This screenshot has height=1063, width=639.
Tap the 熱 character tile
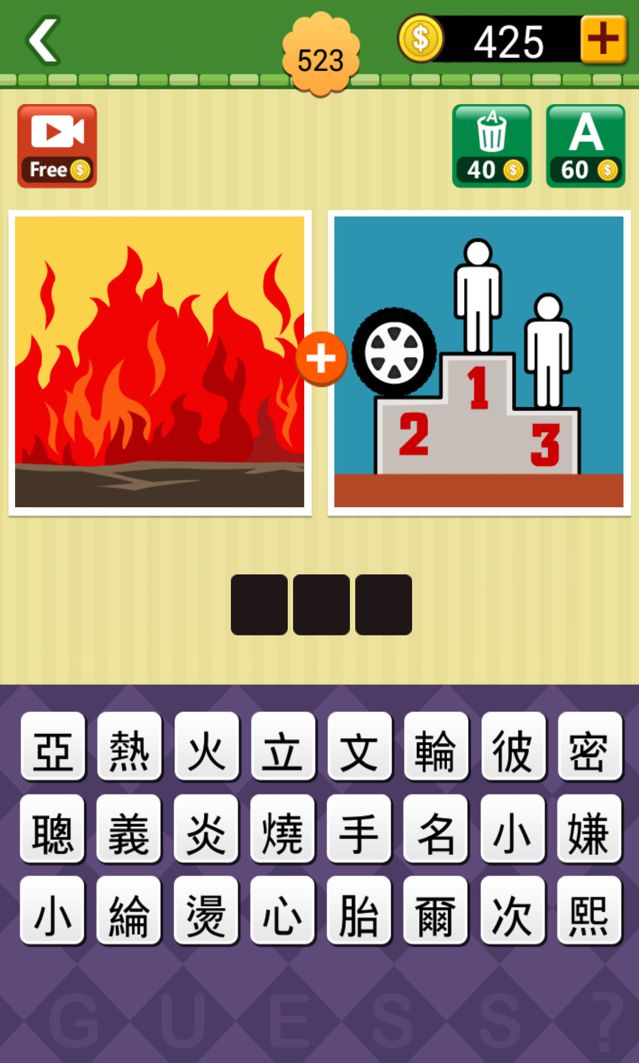click(129, 746)
